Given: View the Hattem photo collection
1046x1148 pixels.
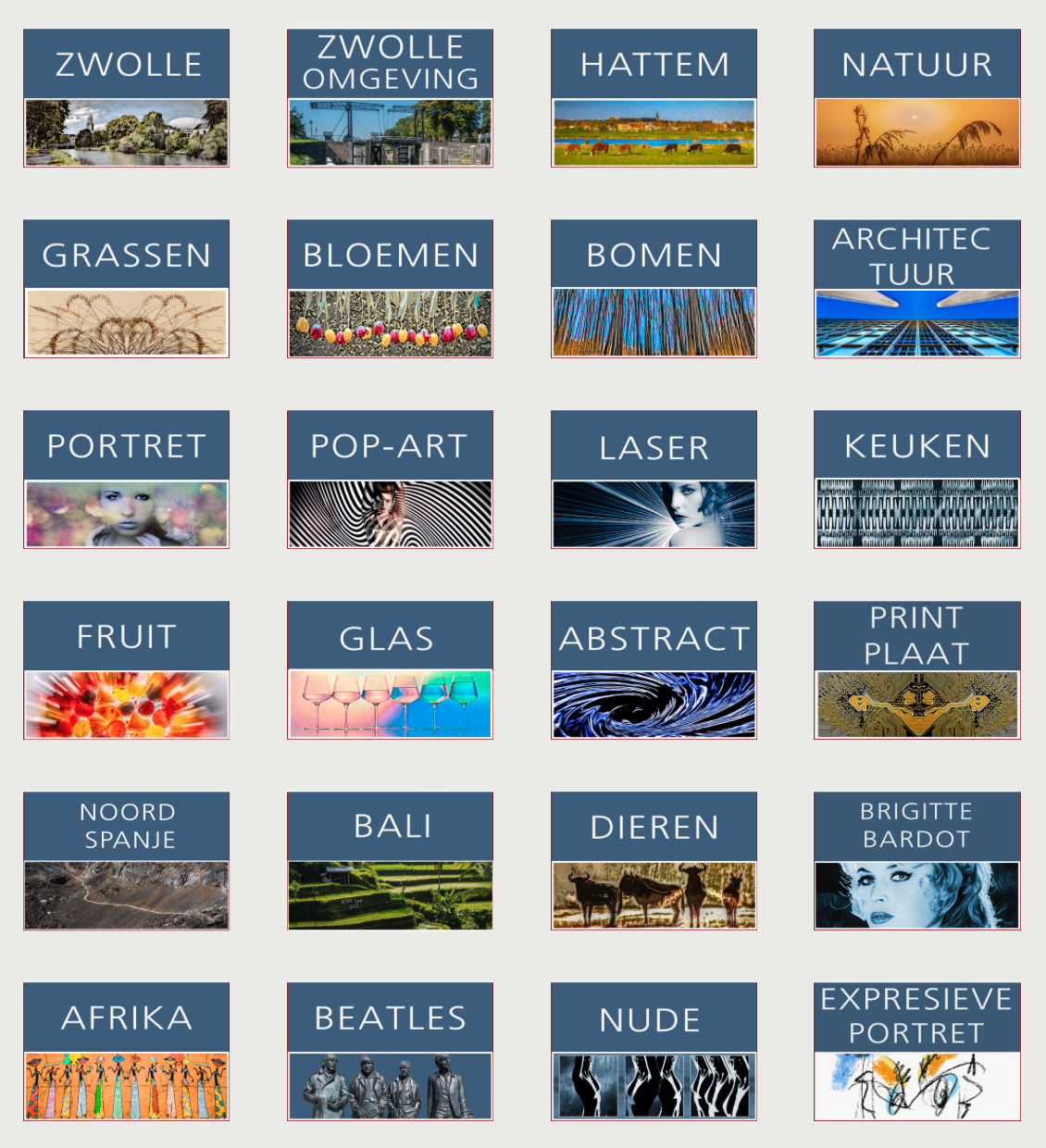Looking at the screenshot, I should (x=654, y=98).
